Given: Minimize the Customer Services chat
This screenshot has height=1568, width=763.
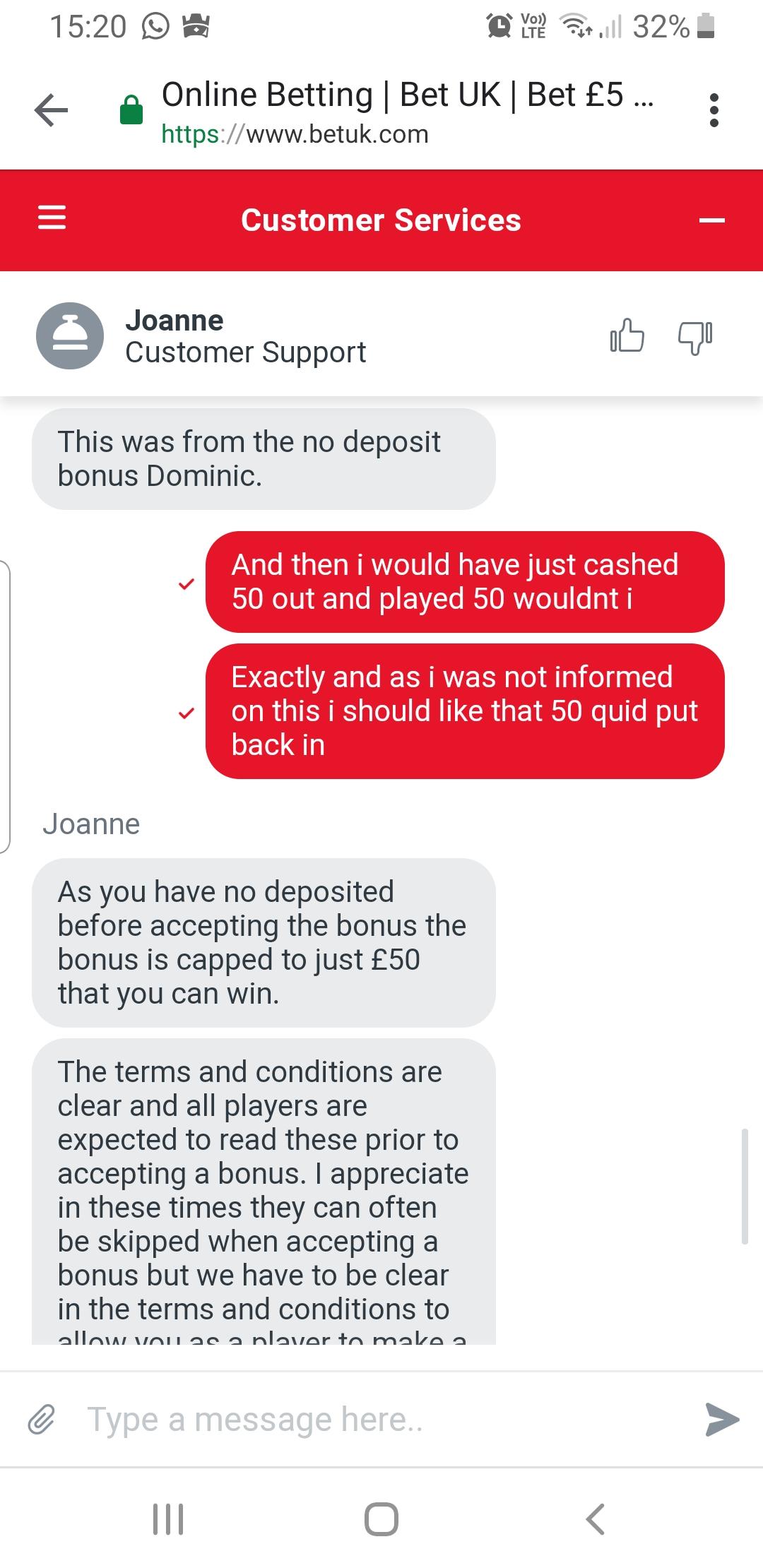Looking at the screenshot, I should (711, 221).
